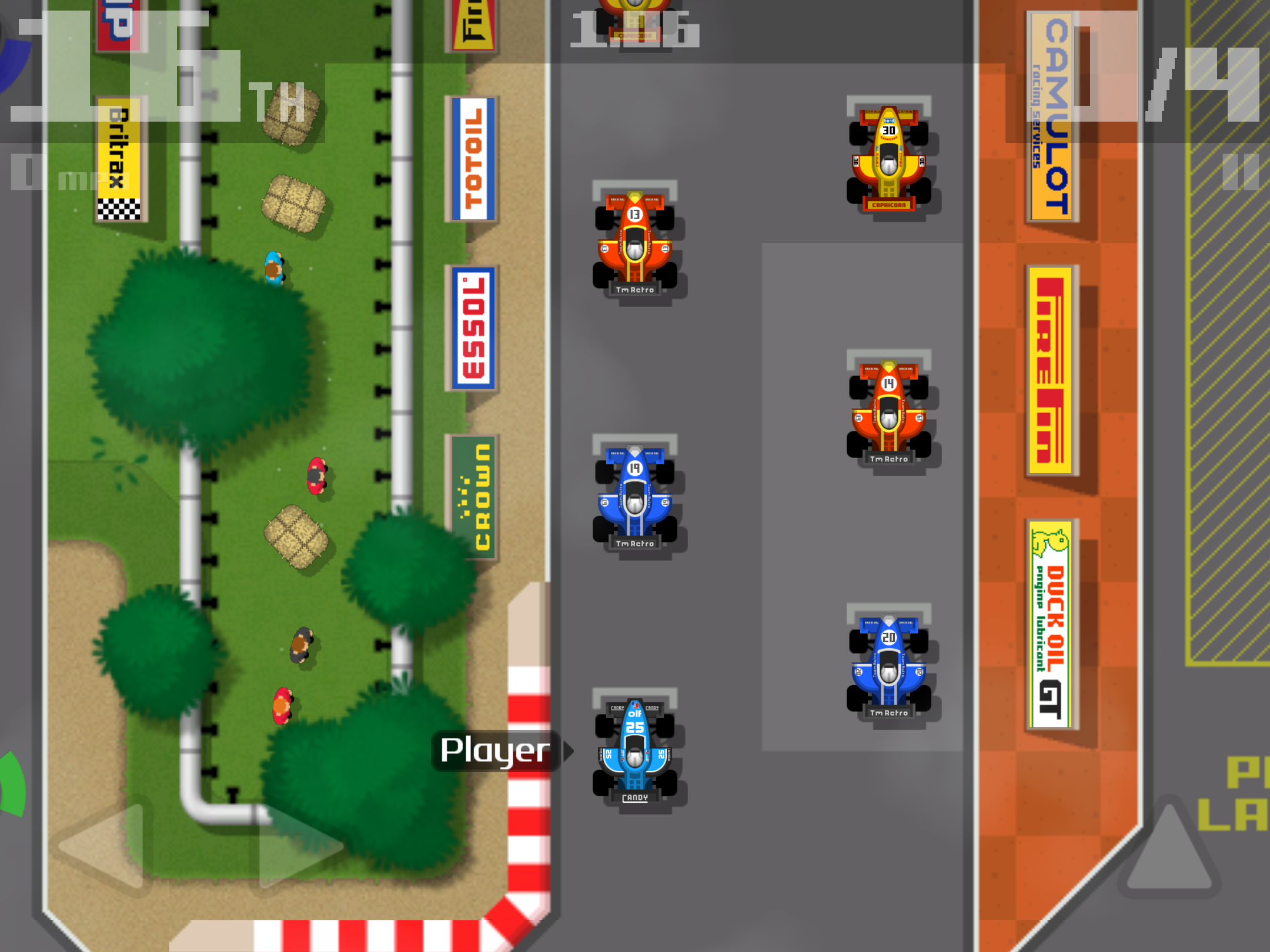1270x952 pixels.
Task: Steer the car right
Action: pos(297,846)
